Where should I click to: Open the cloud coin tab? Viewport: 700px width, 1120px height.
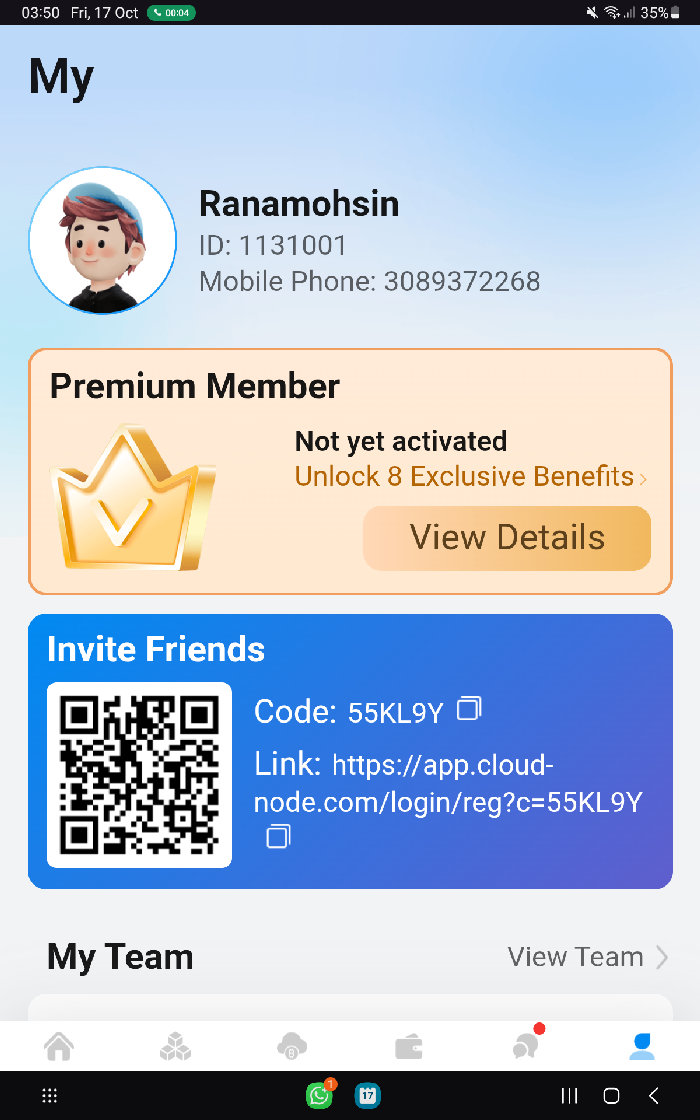coord(292,1047)
